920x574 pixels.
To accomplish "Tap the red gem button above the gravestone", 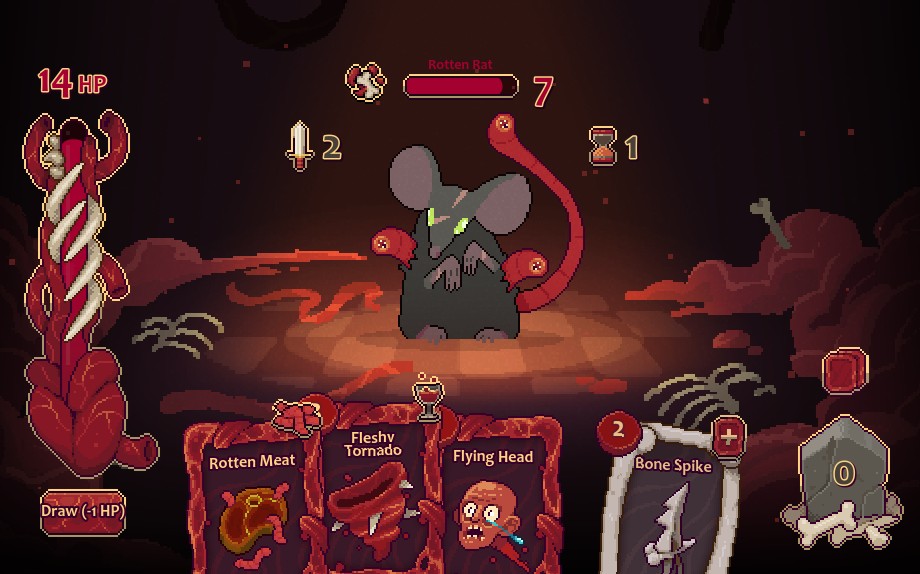I will tap(845, 370).
